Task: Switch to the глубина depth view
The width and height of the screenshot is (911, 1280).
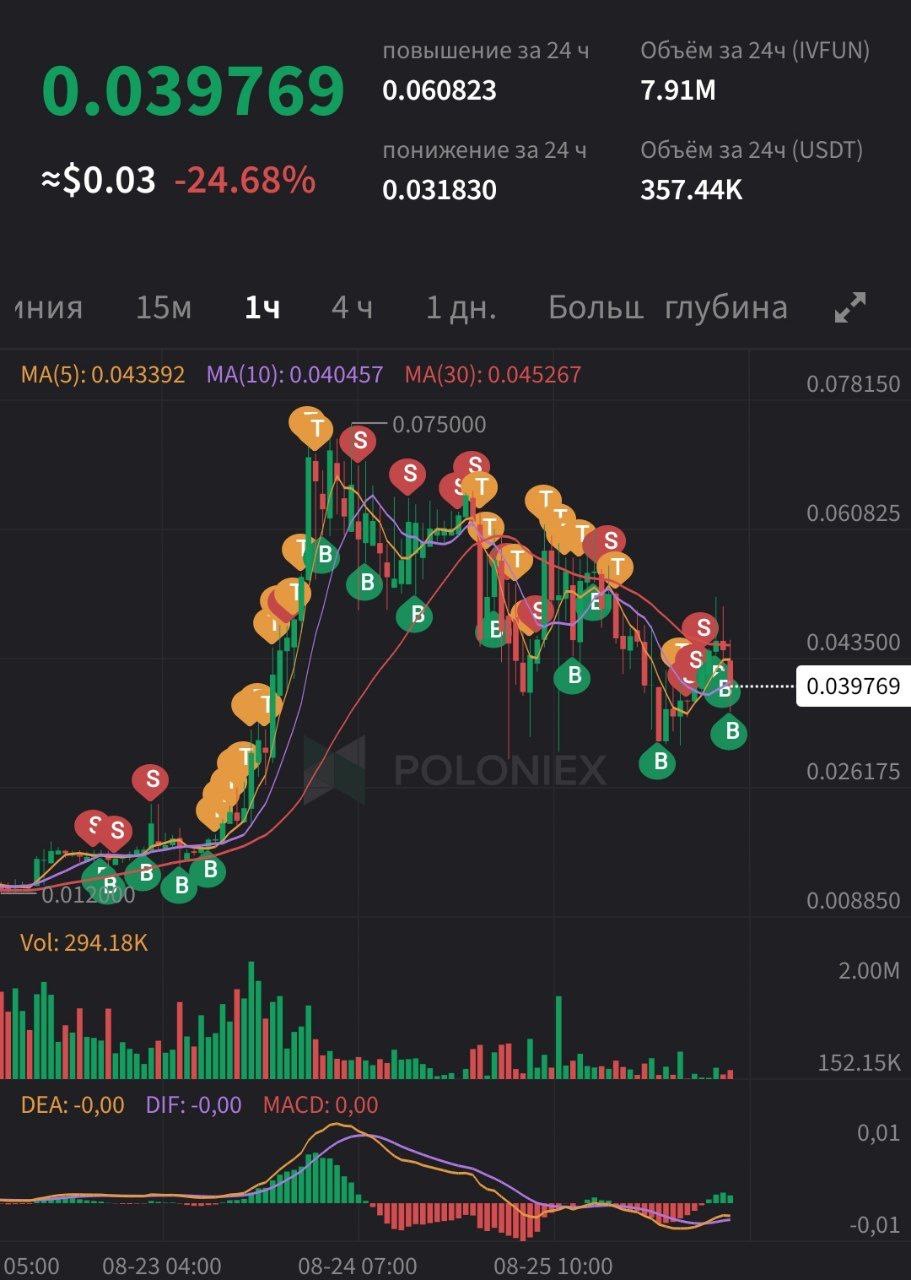Action: (725, 308)
